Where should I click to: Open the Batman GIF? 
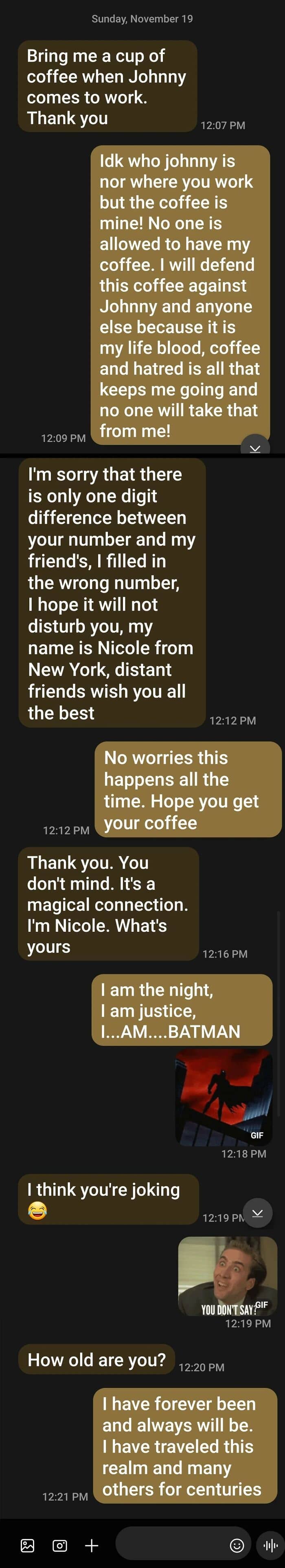(x=224, y=1097)
